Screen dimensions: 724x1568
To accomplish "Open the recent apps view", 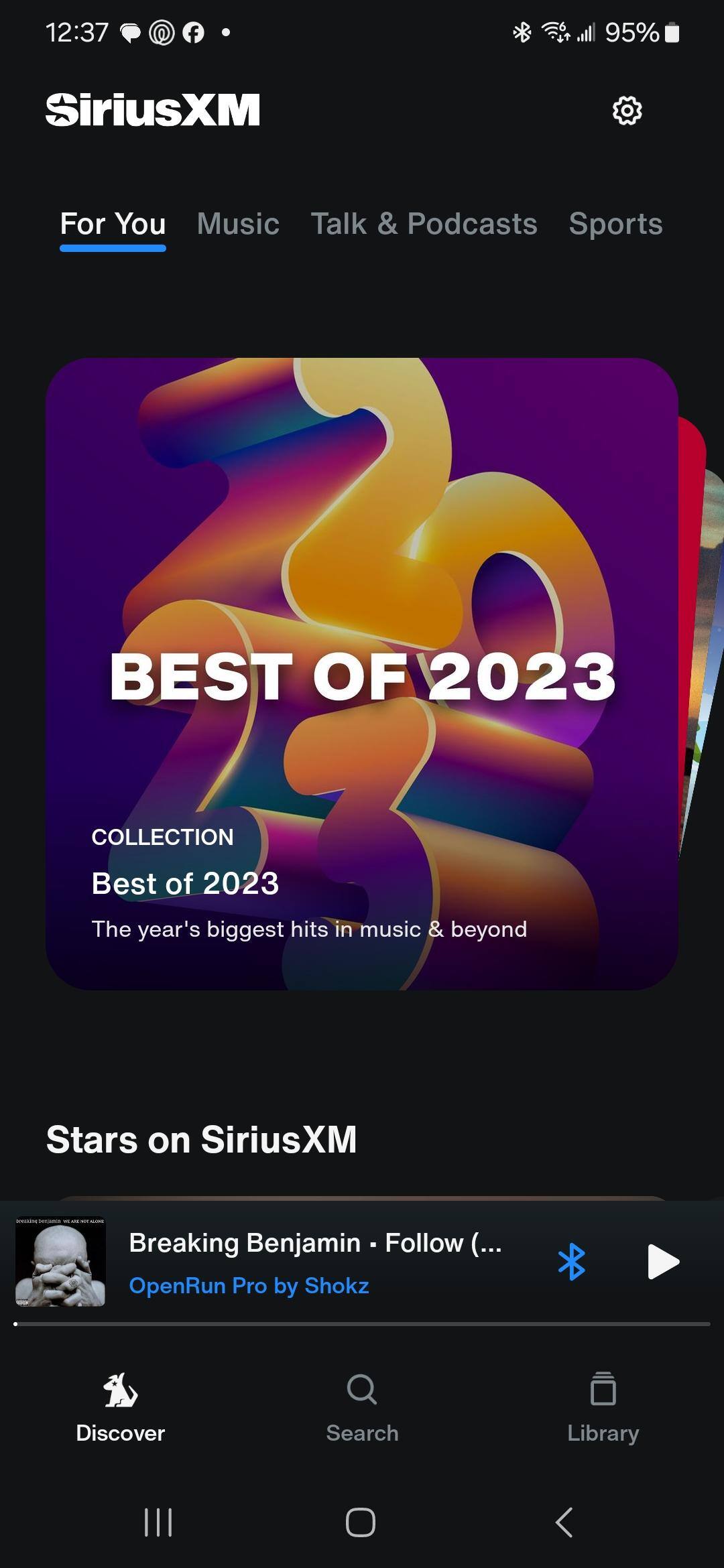I will [158, 1522].
